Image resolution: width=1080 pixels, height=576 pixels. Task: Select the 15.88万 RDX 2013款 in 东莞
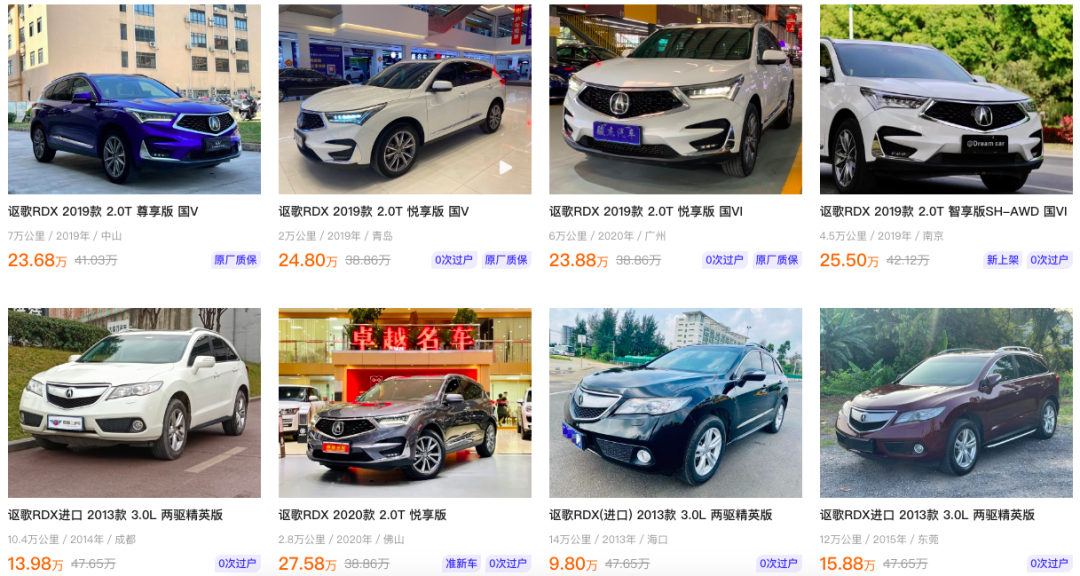[945, 403]
